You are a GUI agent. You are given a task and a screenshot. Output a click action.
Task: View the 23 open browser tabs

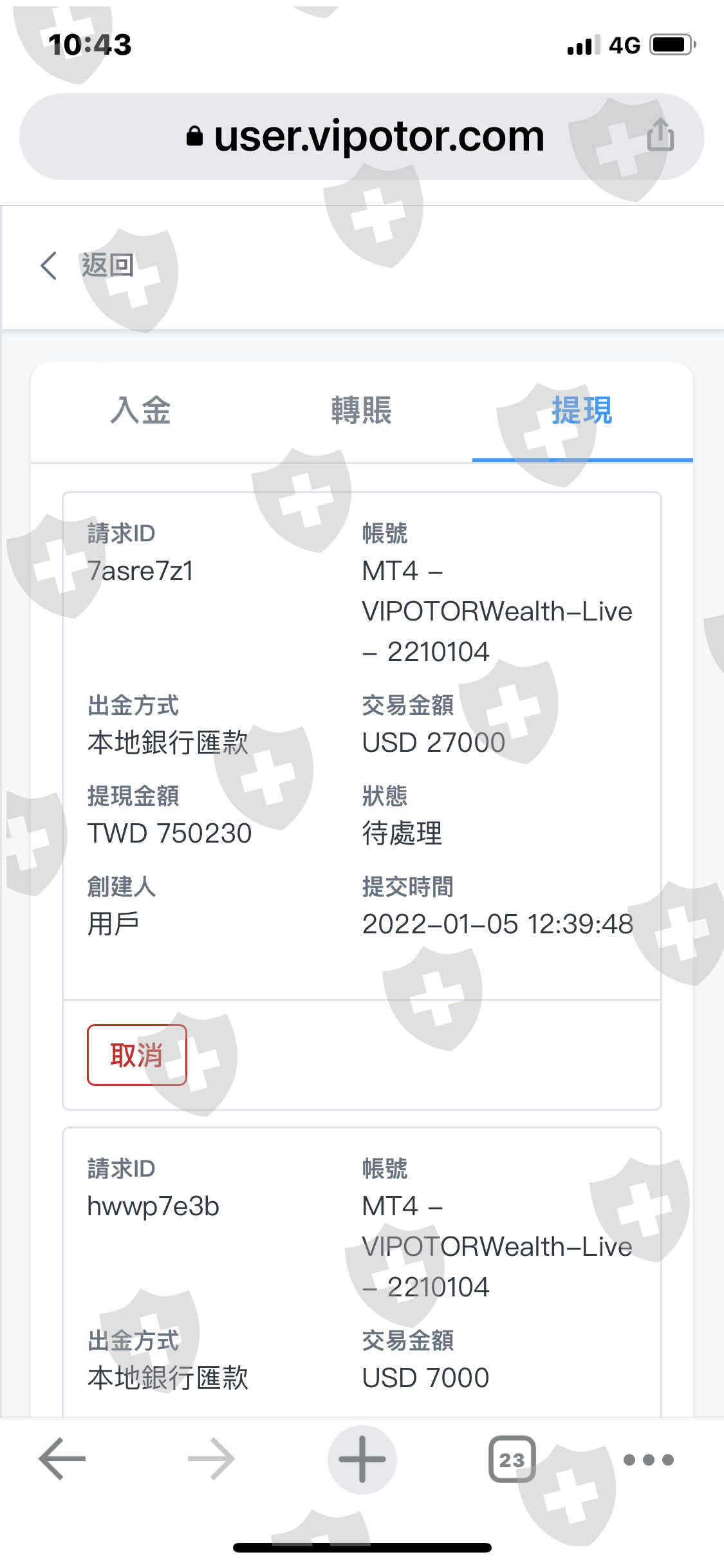pyautogui.click(x=512, y=1459)
